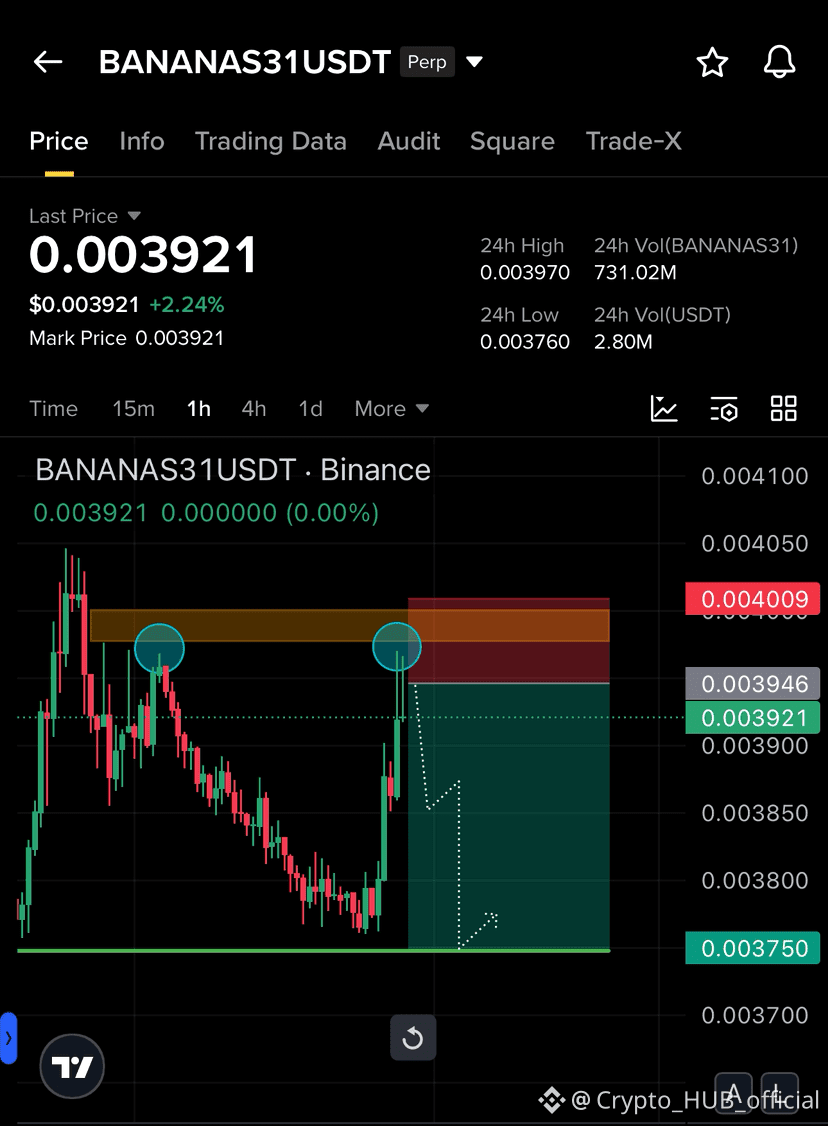The image size is (828, 1126).
Task: Tap the back arrow to exit
Action: (47, 61)
